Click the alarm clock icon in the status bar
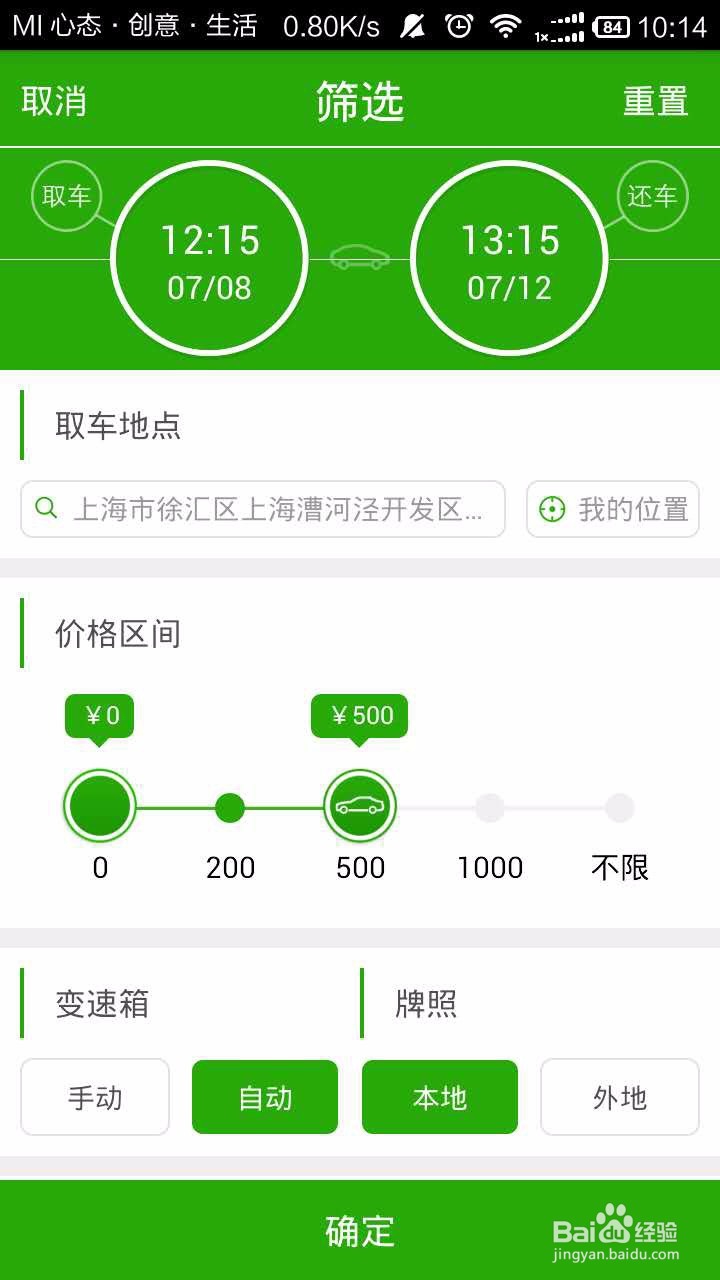 click(x=459, y=26)
